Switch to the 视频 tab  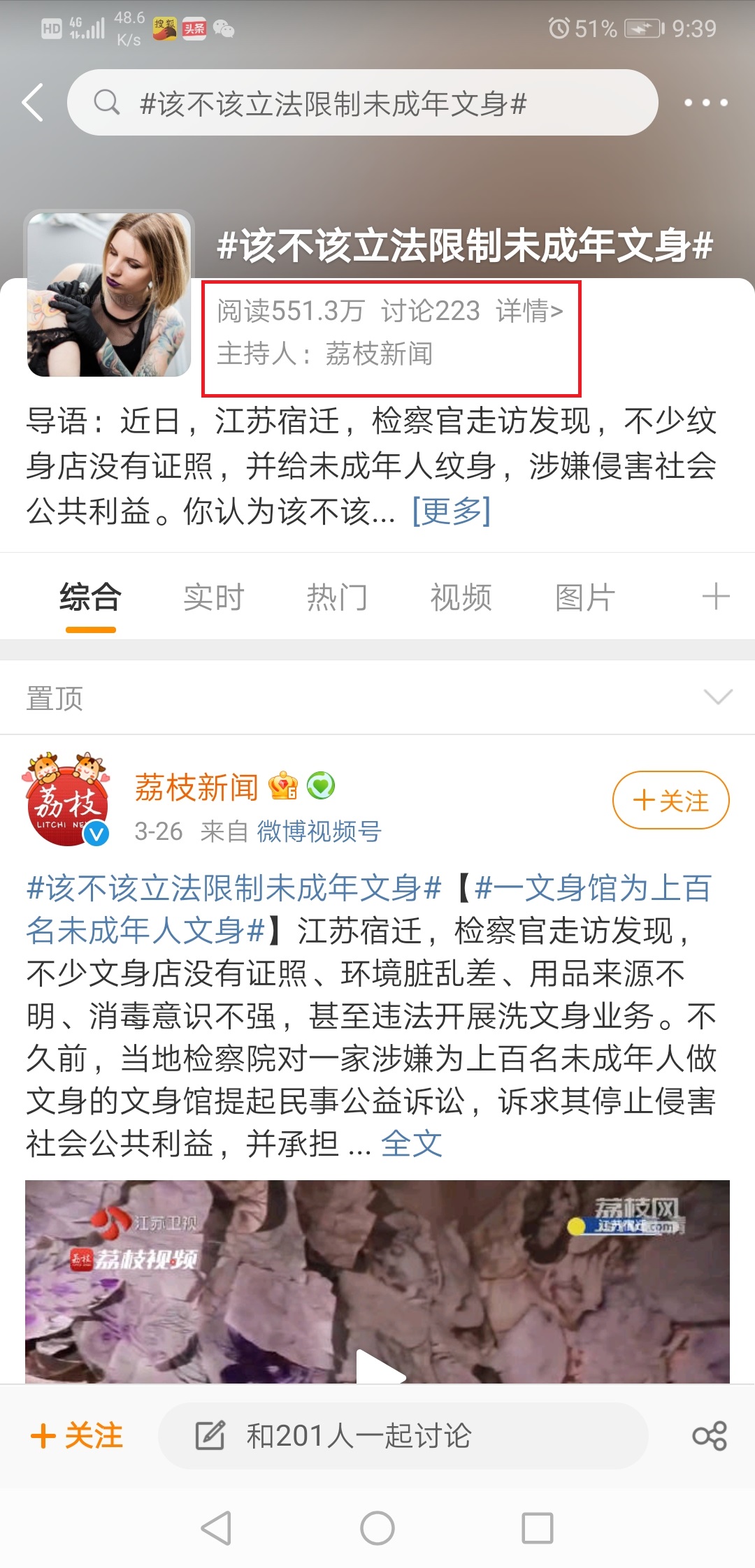[461, 598]
